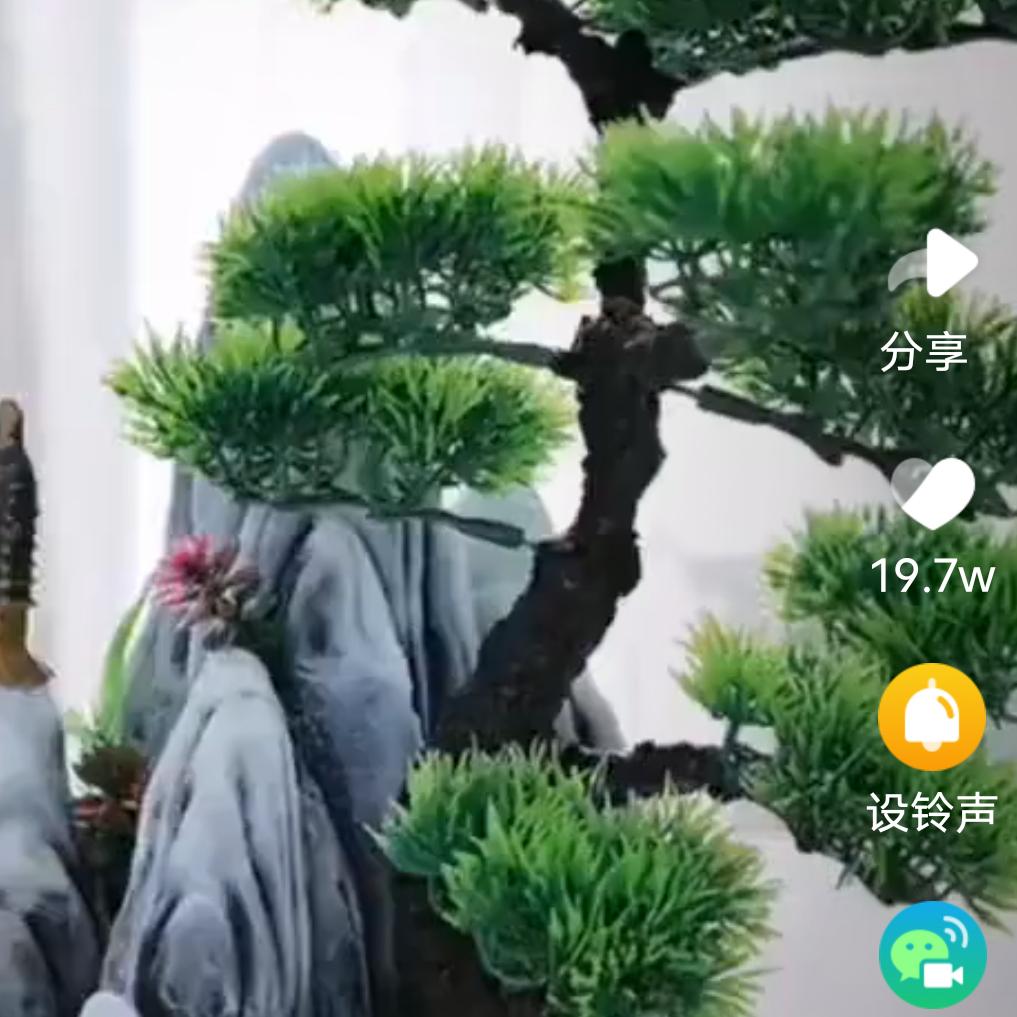Open the green video chat icon
1017x1017 pixels.
click(932, 955)
